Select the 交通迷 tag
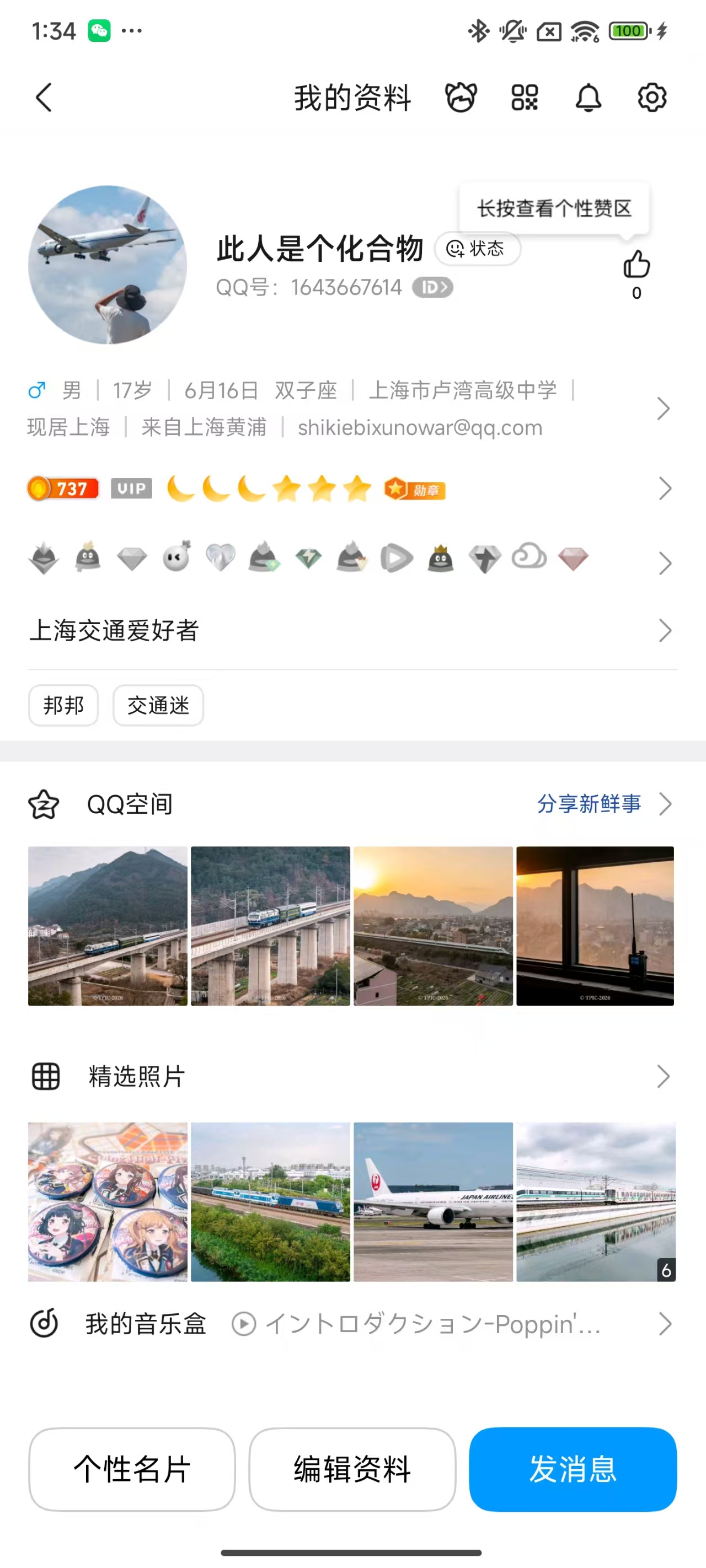Screen dimensions: 706x1568 pyautogui.click(x=158, y=706)
